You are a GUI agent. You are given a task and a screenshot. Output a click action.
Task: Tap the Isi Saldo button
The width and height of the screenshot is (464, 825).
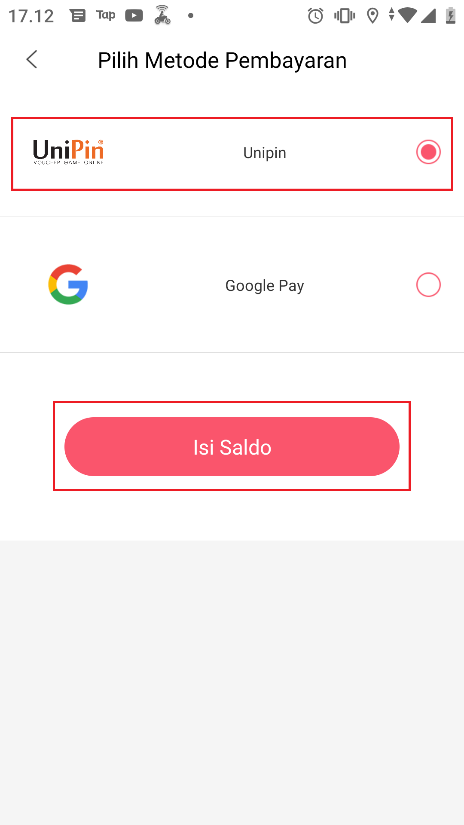(x=231, y=446)
